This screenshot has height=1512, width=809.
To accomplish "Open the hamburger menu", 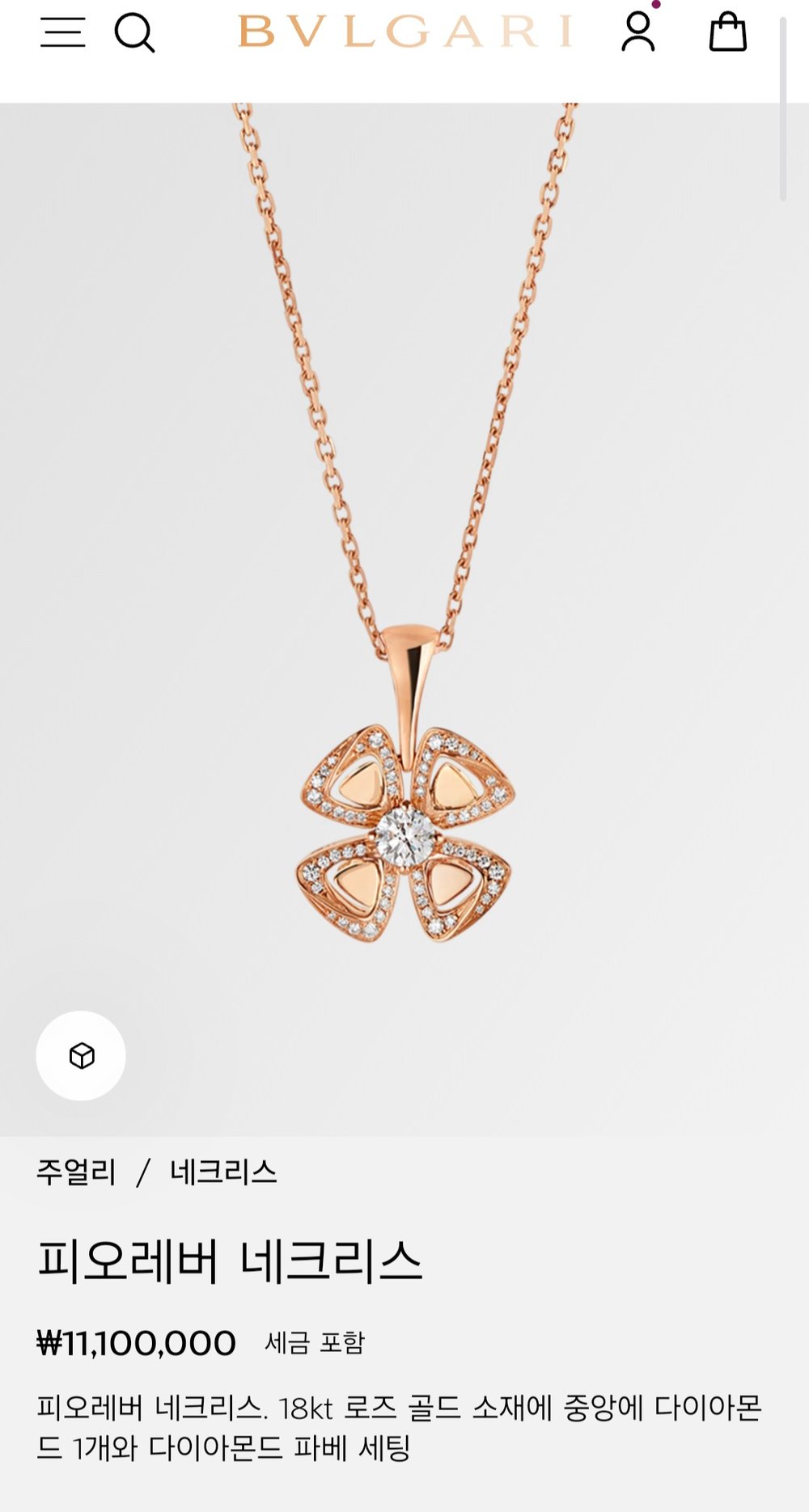I will pyautogui.click(x=62, y=33).
